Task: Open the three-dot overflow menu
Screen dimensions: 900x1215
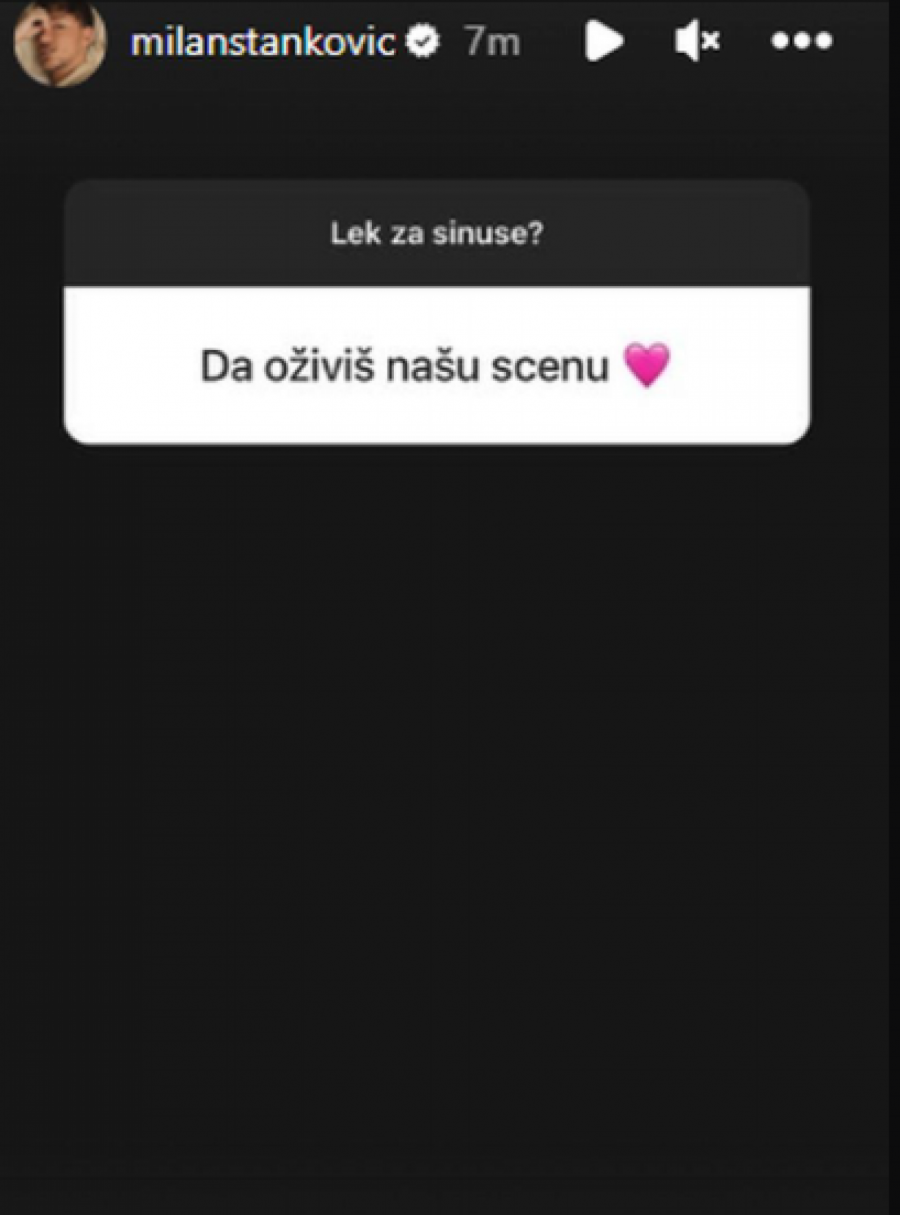Action: (801, 41)
